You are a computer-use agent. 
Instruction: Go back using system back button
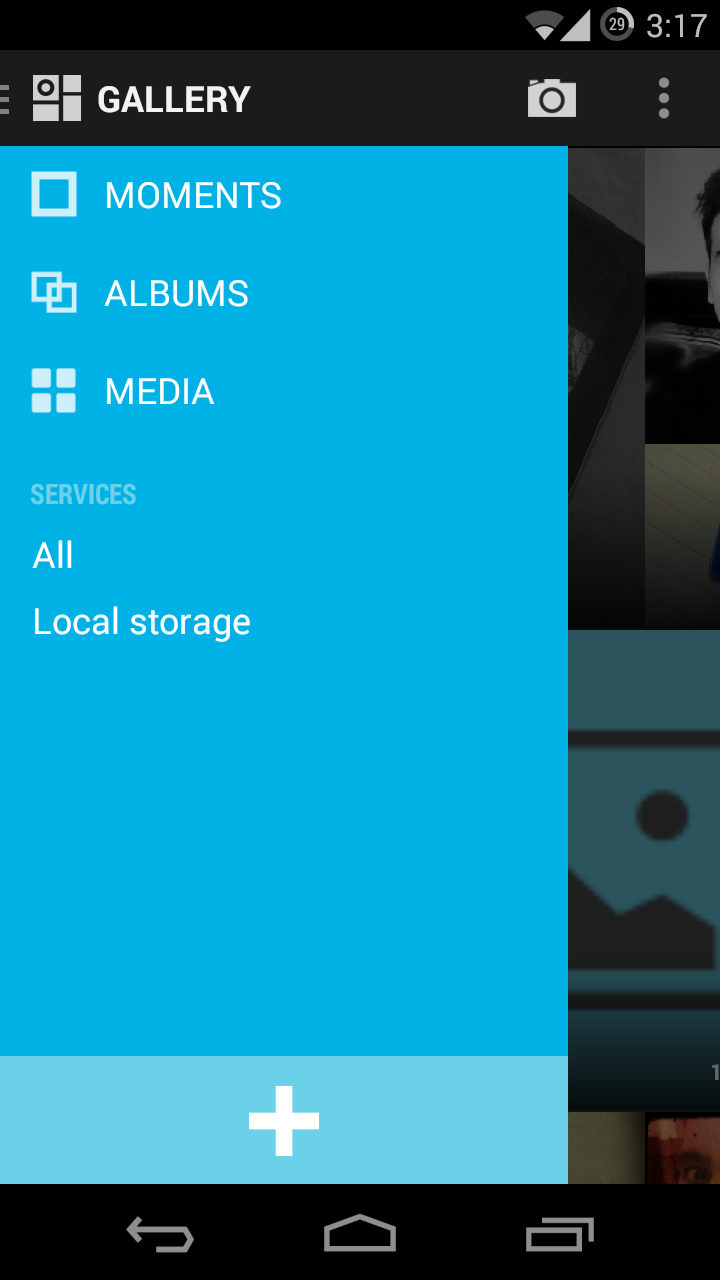[160, 1235]
